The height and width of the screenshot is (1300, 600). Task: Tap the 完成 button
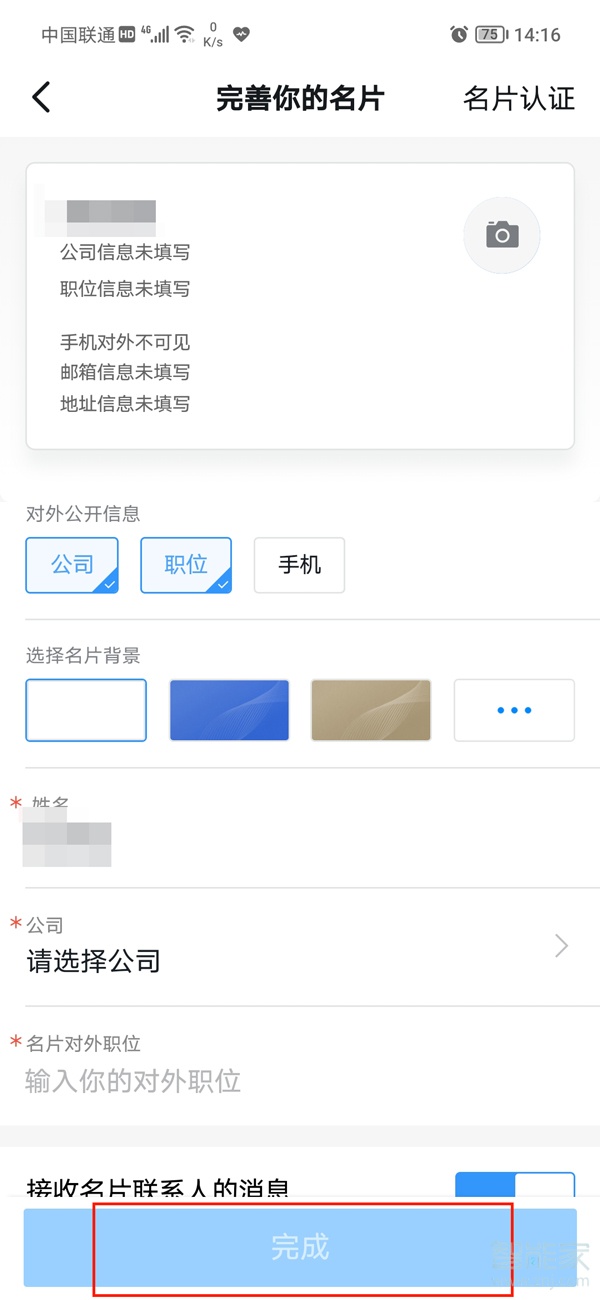300,1247
